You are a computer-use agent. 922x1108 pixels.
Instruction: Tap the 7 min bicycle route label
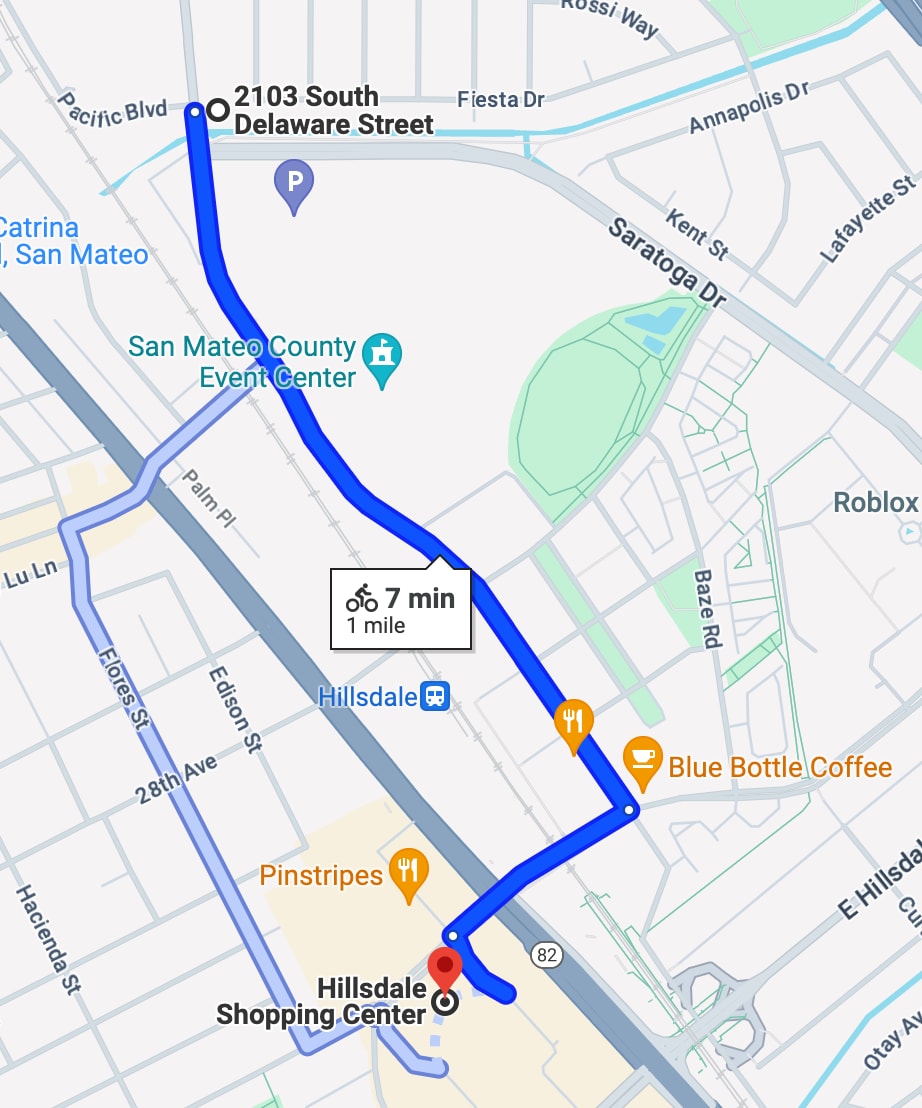point(400,608)
